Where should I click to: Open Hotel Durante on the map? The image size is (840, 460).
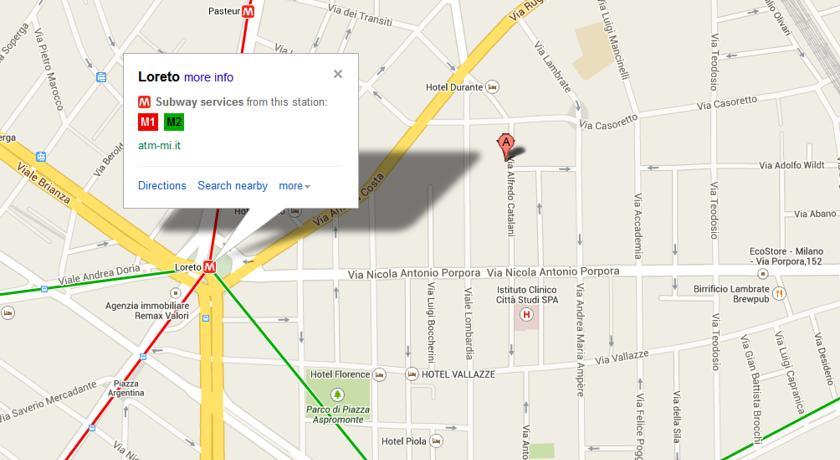click(493, 88)
